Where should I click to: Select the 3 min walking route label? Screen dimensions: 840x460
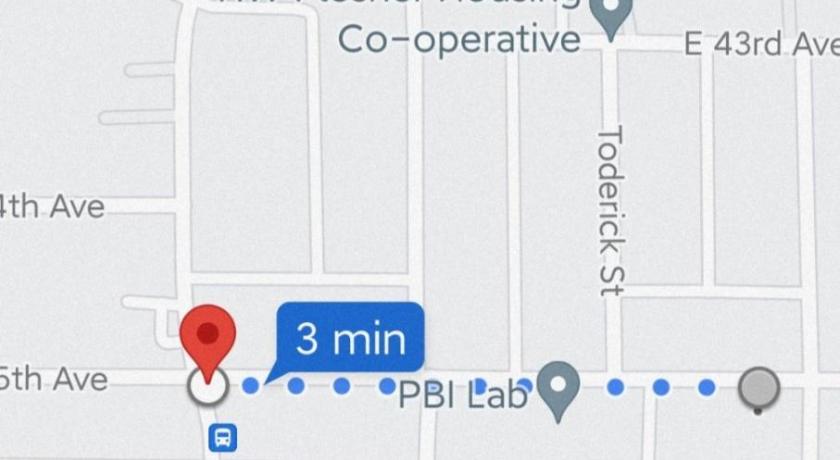coord(350,338)
